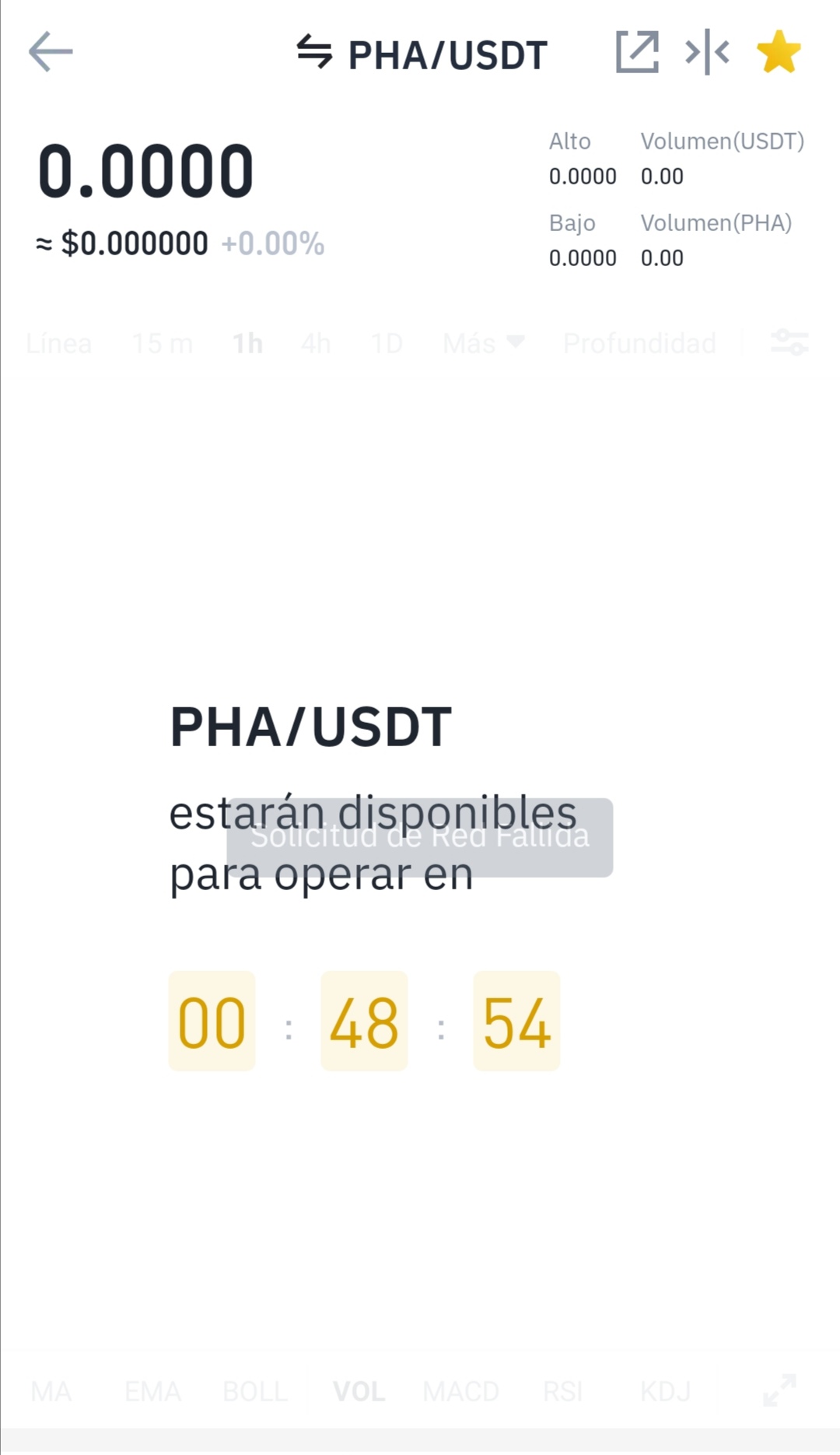Screen dimensions: 840x1455
Task: Go back using the top-left arrow
Action: coord(51,52)
